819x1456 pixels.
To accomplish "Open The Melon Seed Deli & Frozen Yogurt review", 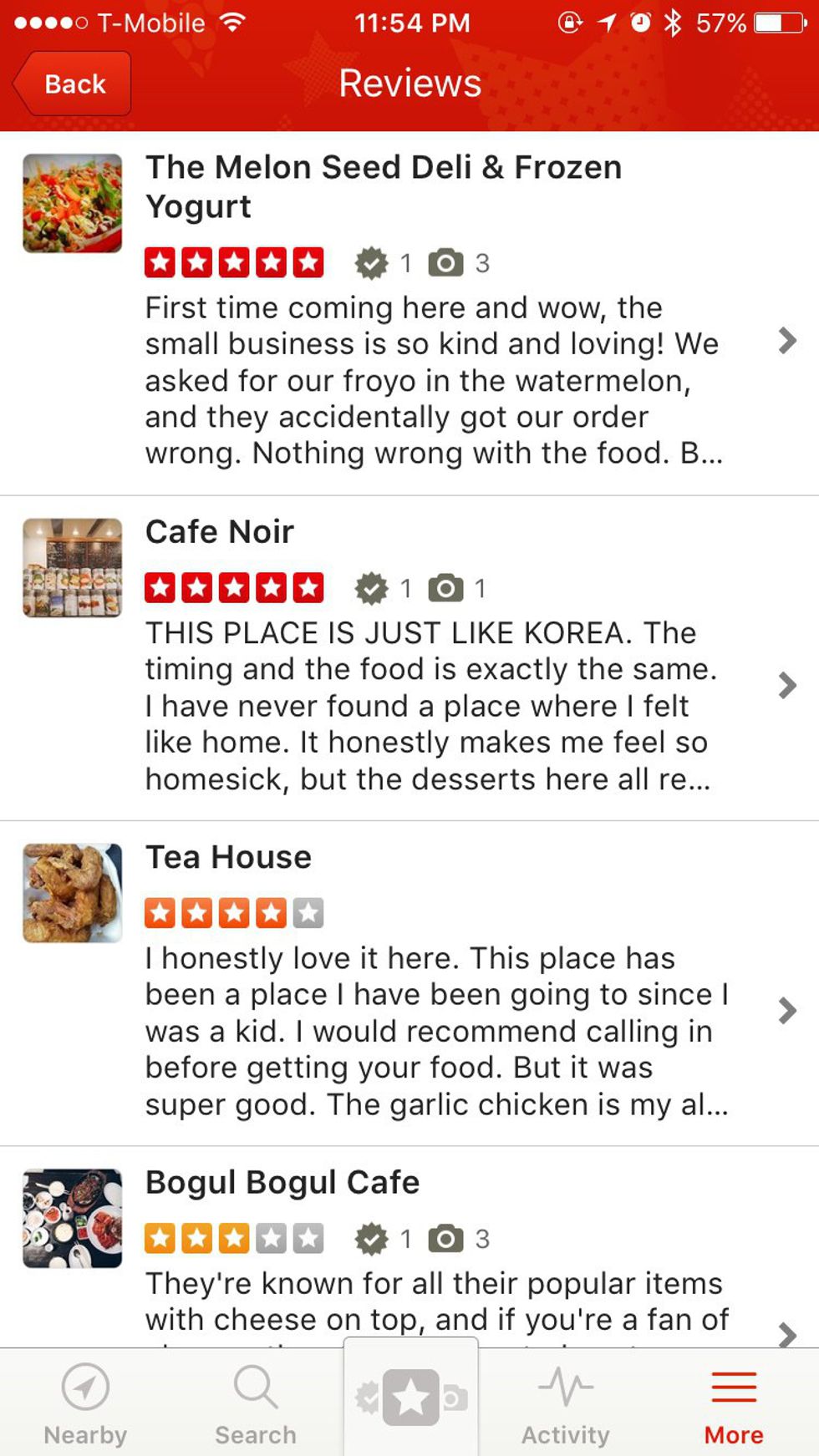I will [435, 313].
